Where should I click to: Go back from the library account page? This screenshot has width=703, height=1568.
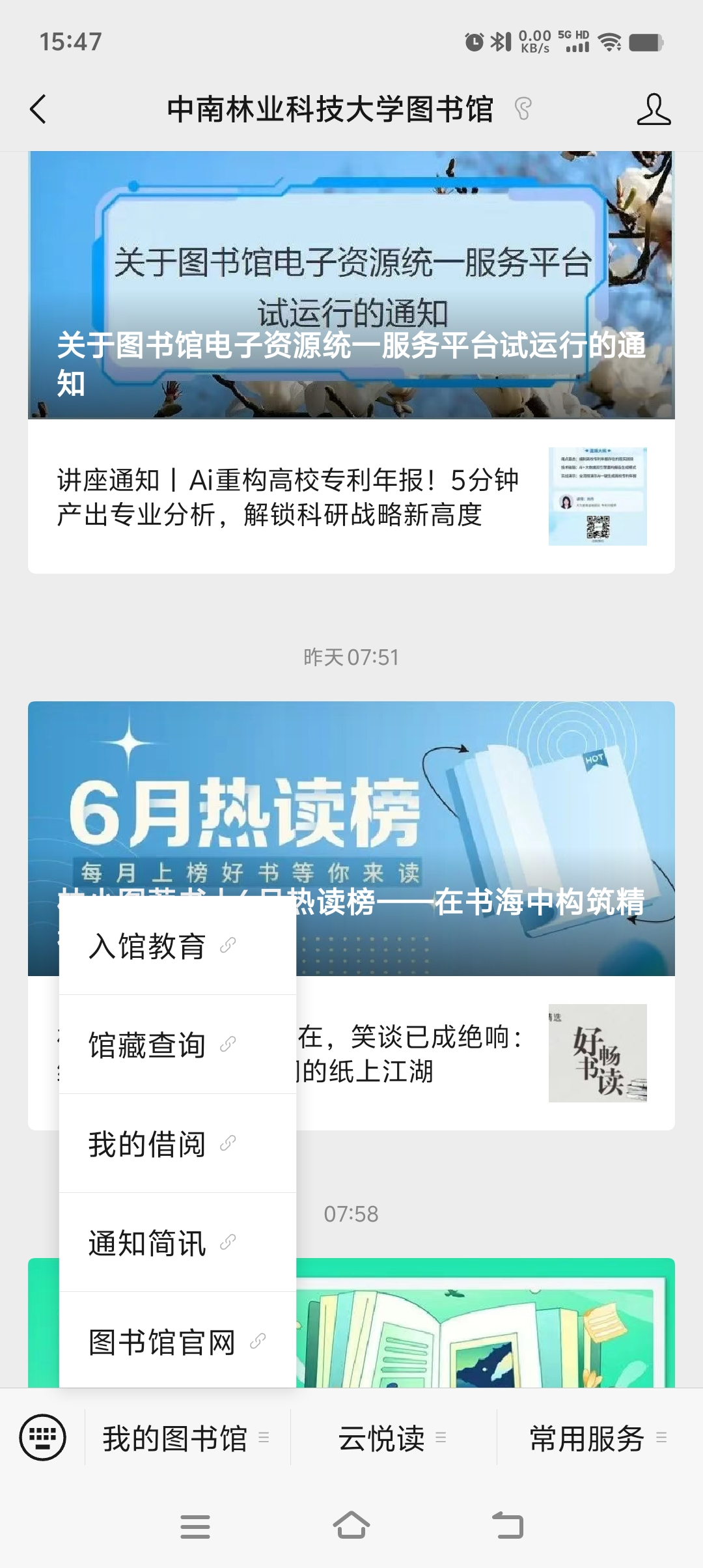(39, 109)
